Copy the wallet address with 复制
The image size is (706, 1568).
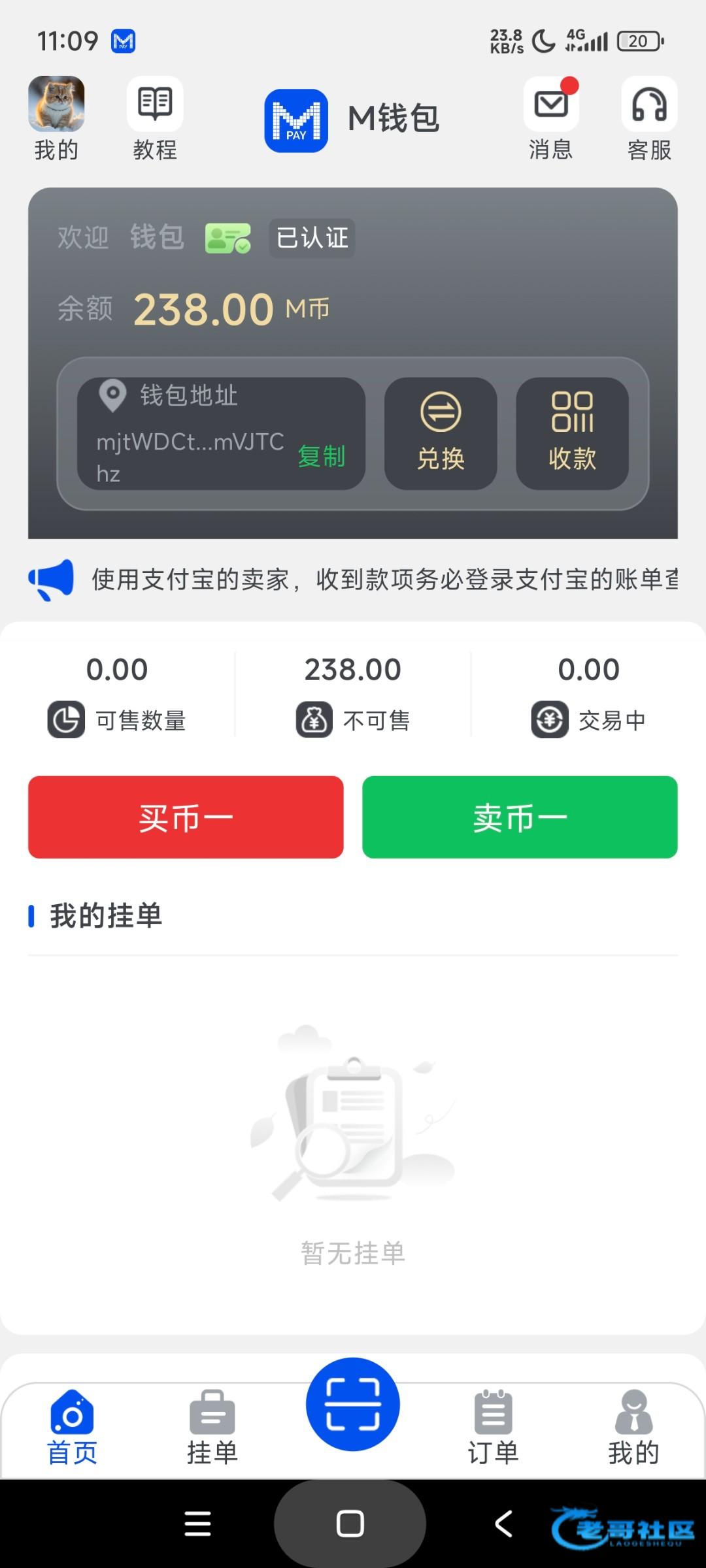click(x=321, y=456)
